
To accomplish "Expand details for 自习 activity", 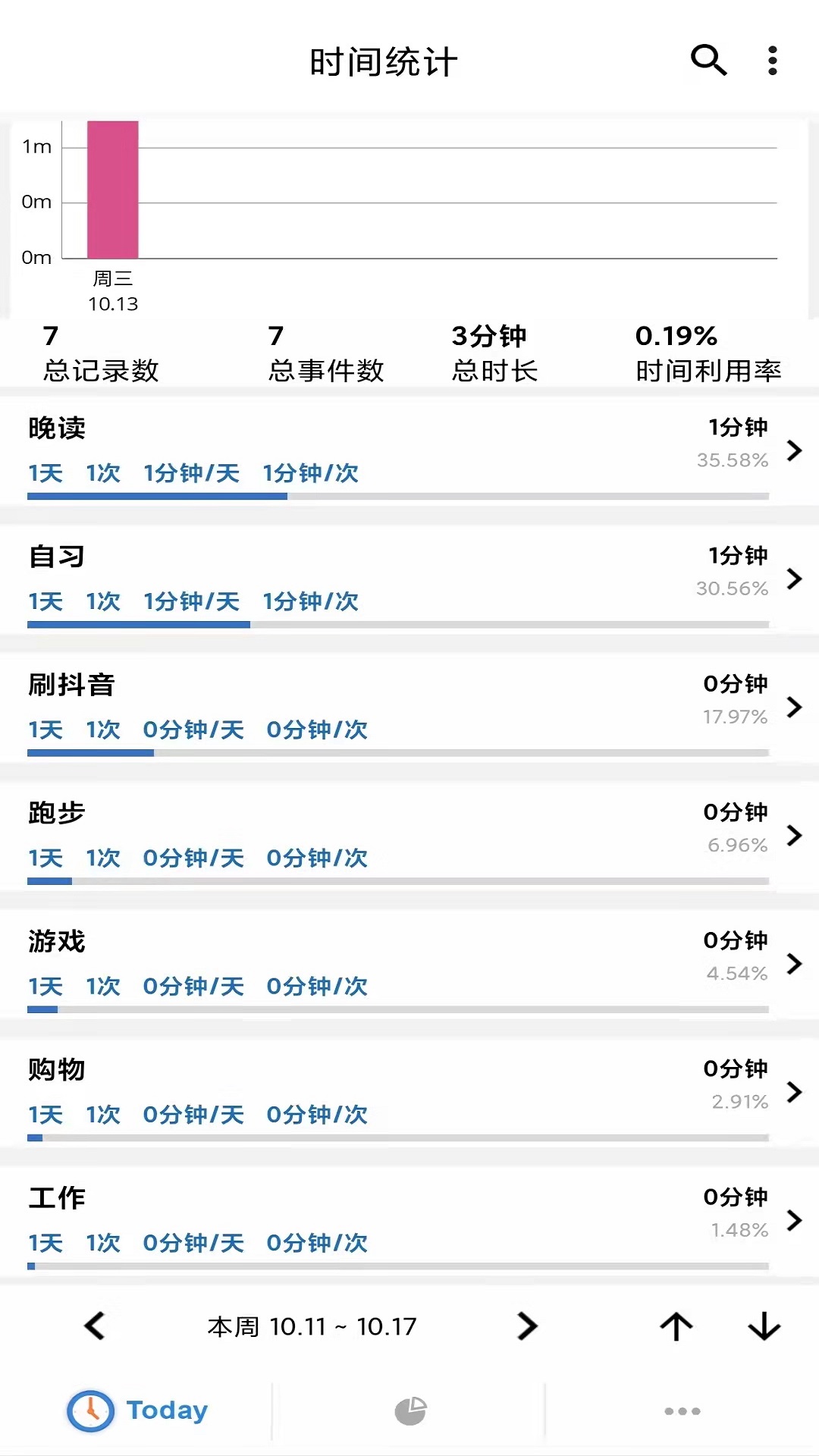I will pyautogui.click(x=793, y=578).
